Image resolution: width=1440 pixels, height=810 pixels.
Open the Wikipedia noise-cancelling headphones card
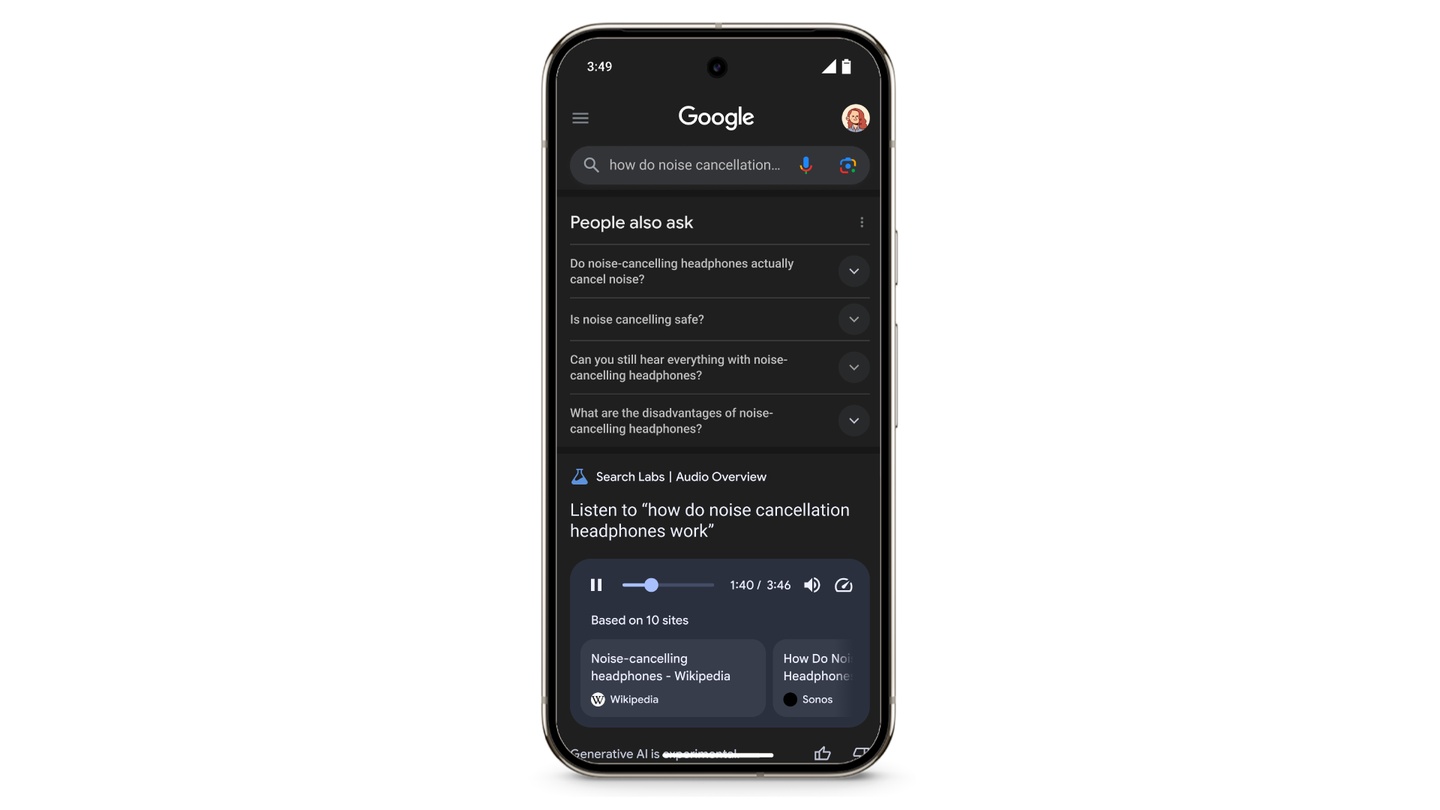[x=672, y=677]
